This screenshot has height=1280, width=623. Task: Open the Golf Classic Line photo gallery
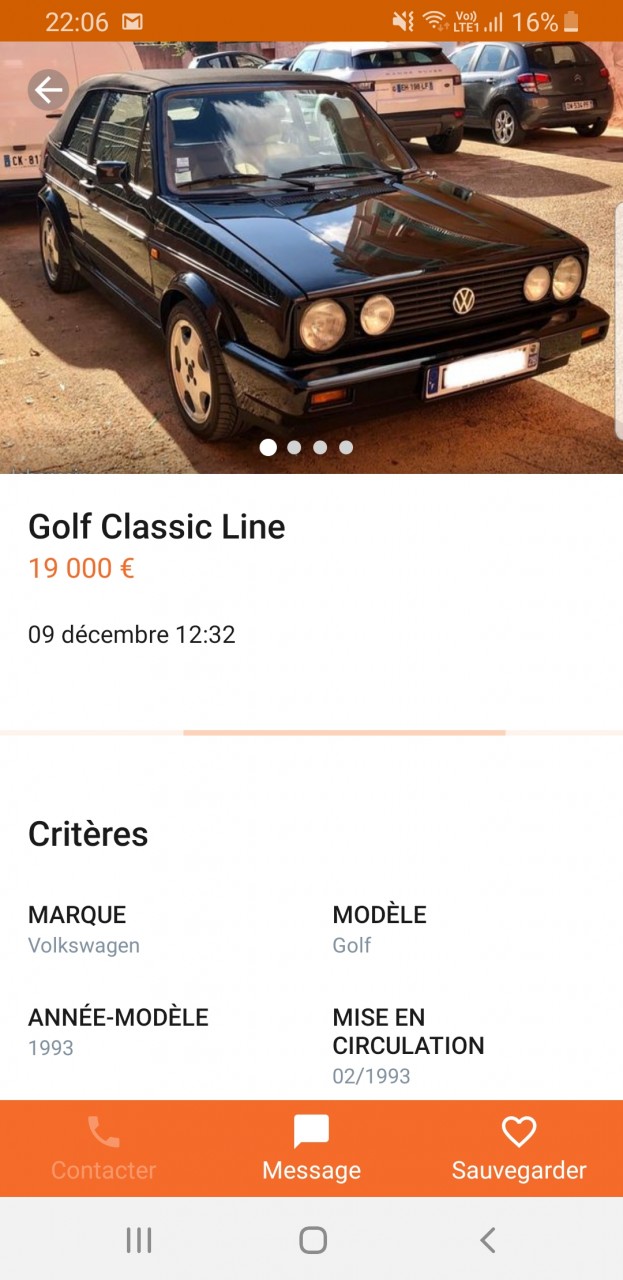point(311,260)
